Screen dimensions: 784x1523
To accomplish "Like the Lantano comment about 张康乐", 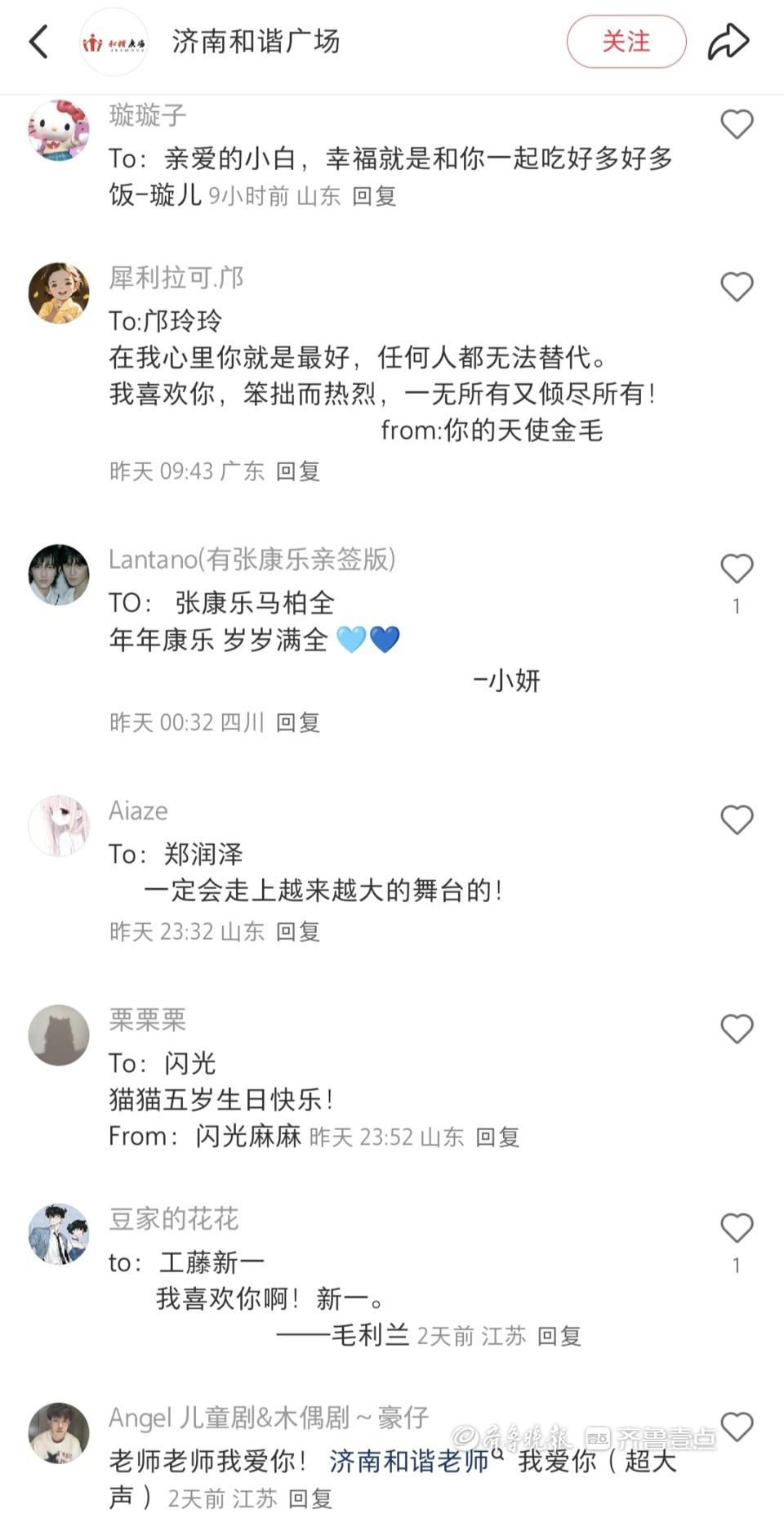I will [x=736, y=569].
